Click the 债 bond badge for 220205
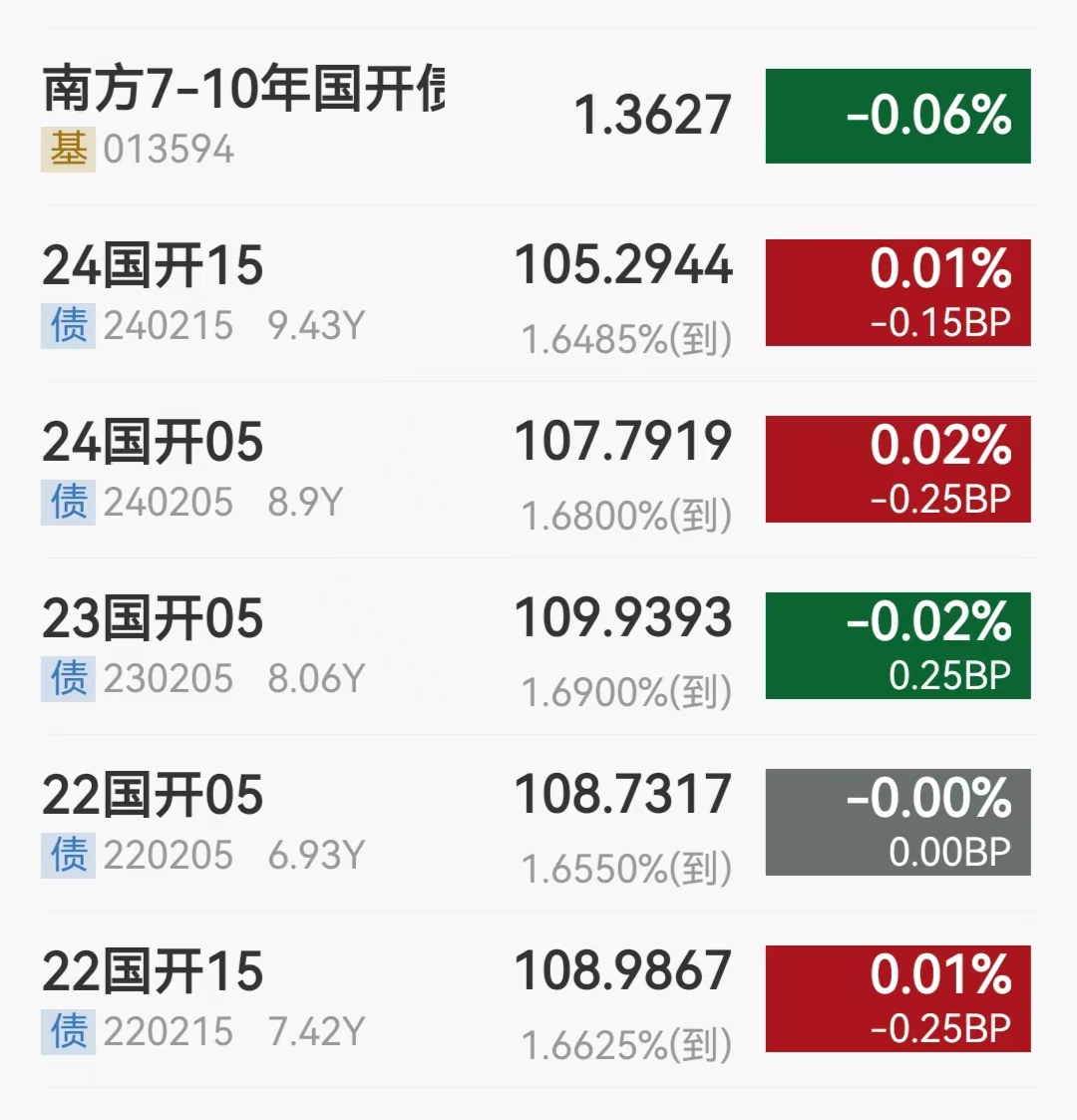Image resolution: width=1077 pixels, height=1120 pixels. click(x=66, y=855)
